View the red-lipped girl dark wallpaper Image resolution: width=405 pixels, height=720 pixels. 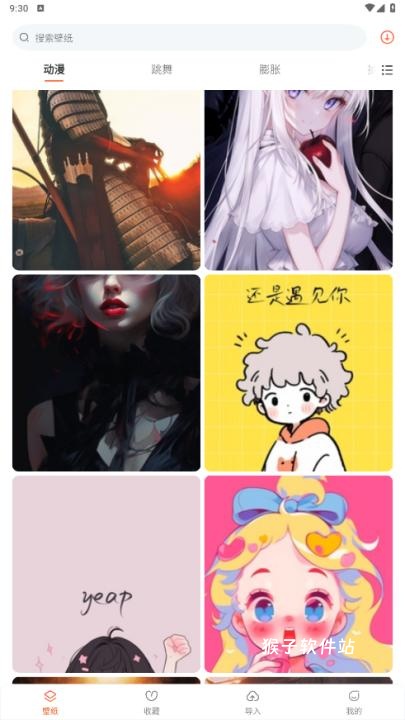[106, 373]
